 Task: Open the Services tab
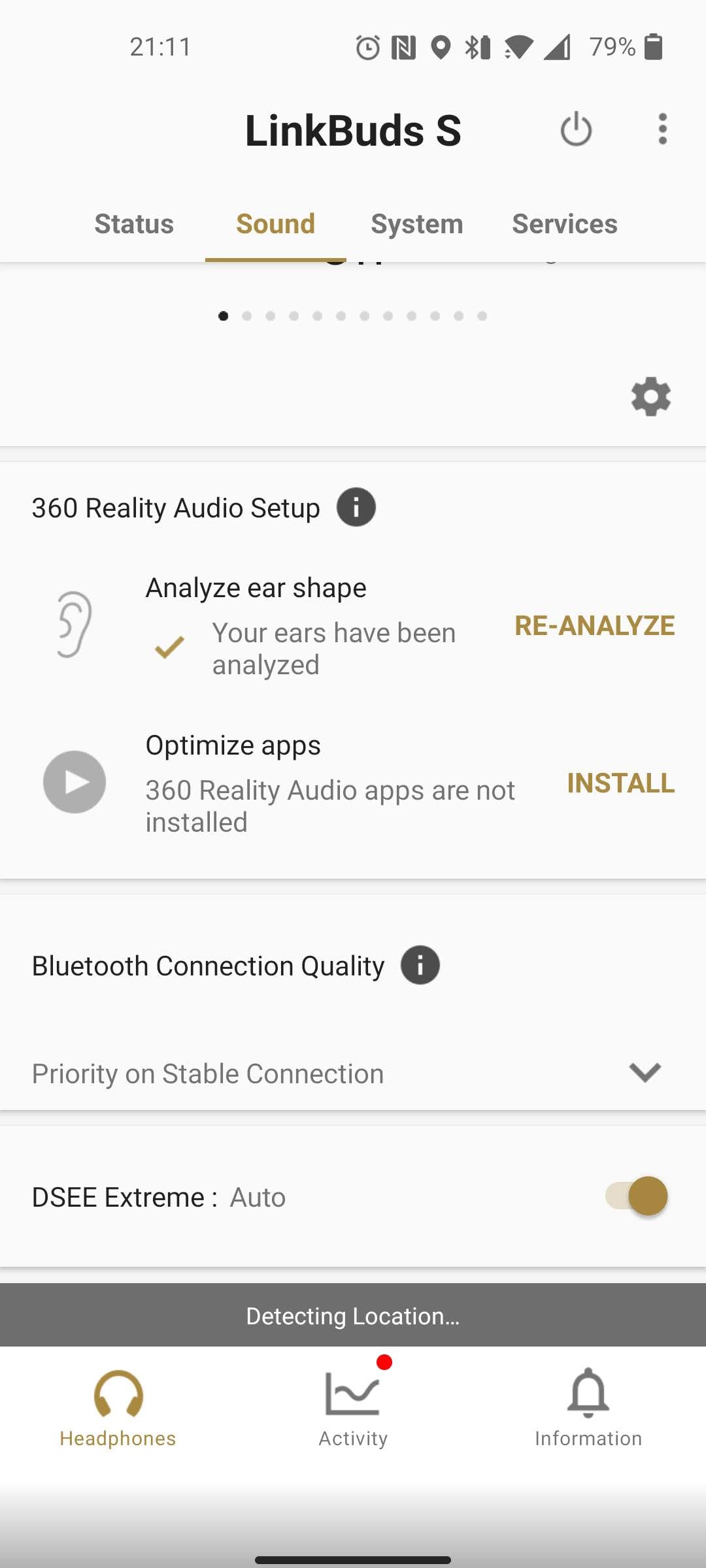click(x=564, y=224)
